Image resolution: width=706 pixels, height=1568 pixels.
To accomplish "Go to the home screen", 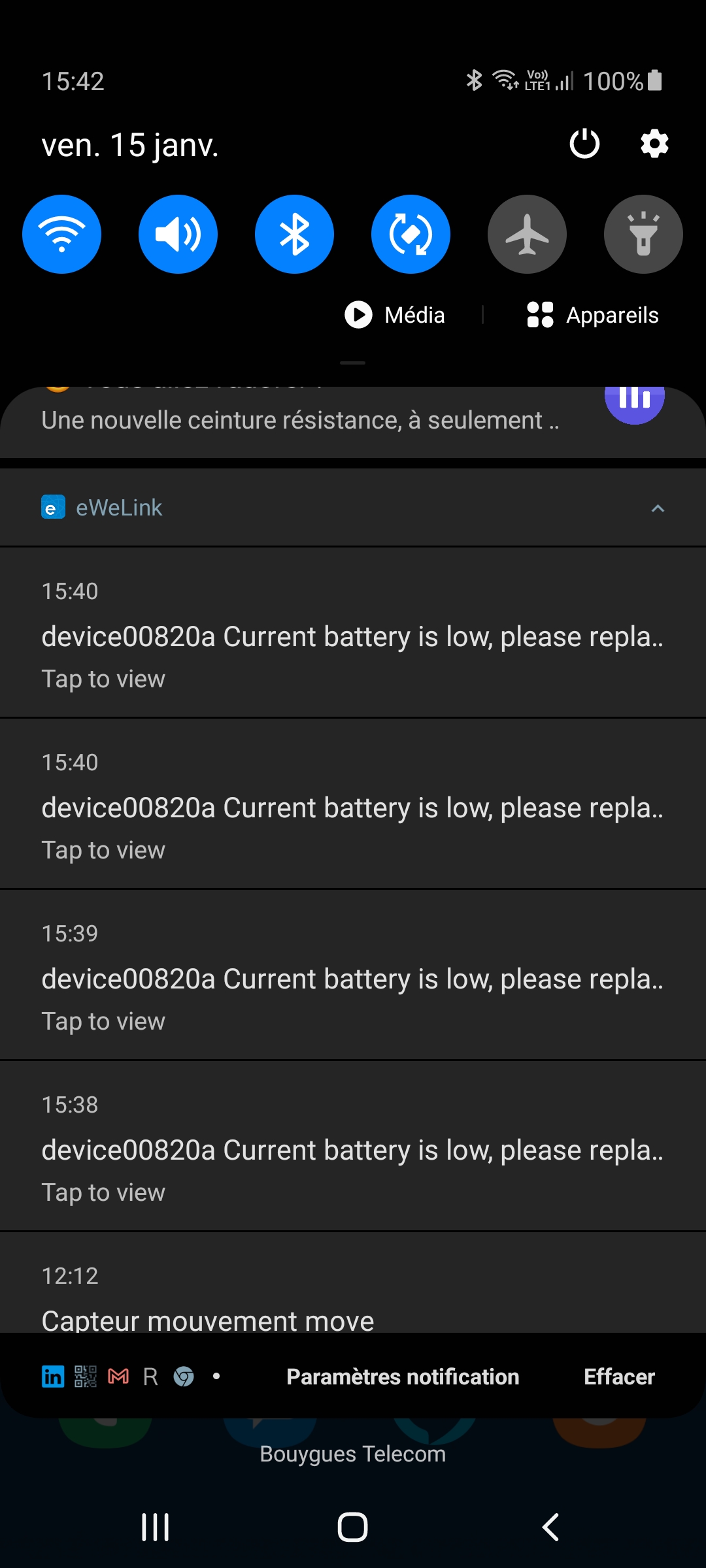I will tap(353, 1527).
